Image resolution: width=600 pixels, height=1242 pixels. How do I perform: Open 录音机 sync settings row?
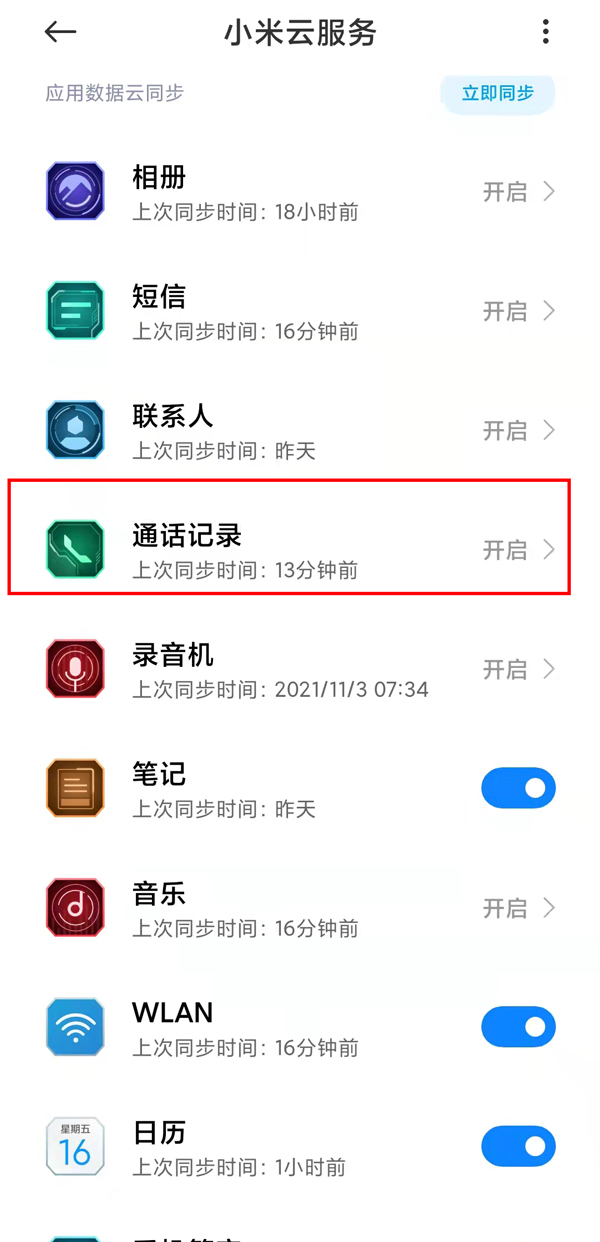(x=300, y=669)
